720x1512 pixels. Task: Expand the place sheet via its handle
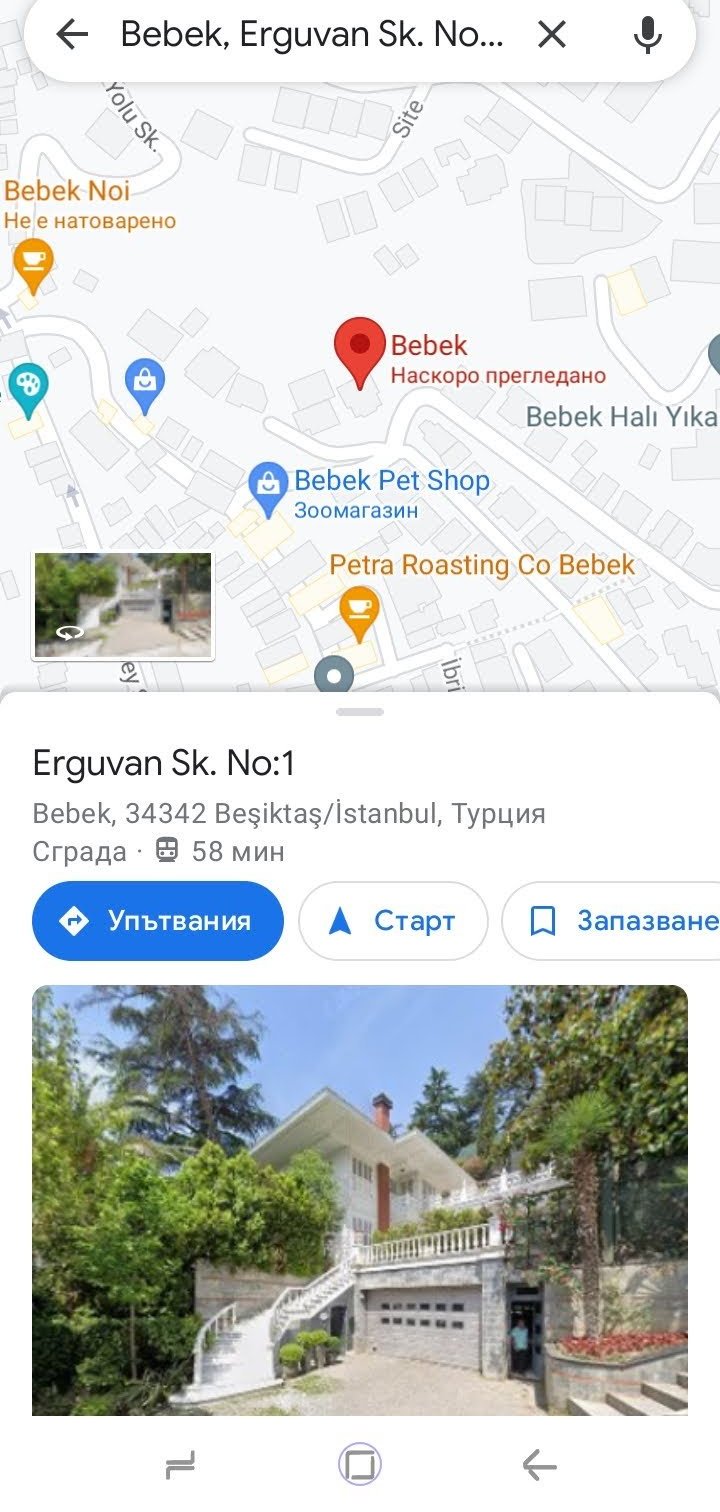pyautogui.click(x=360, y=712)
